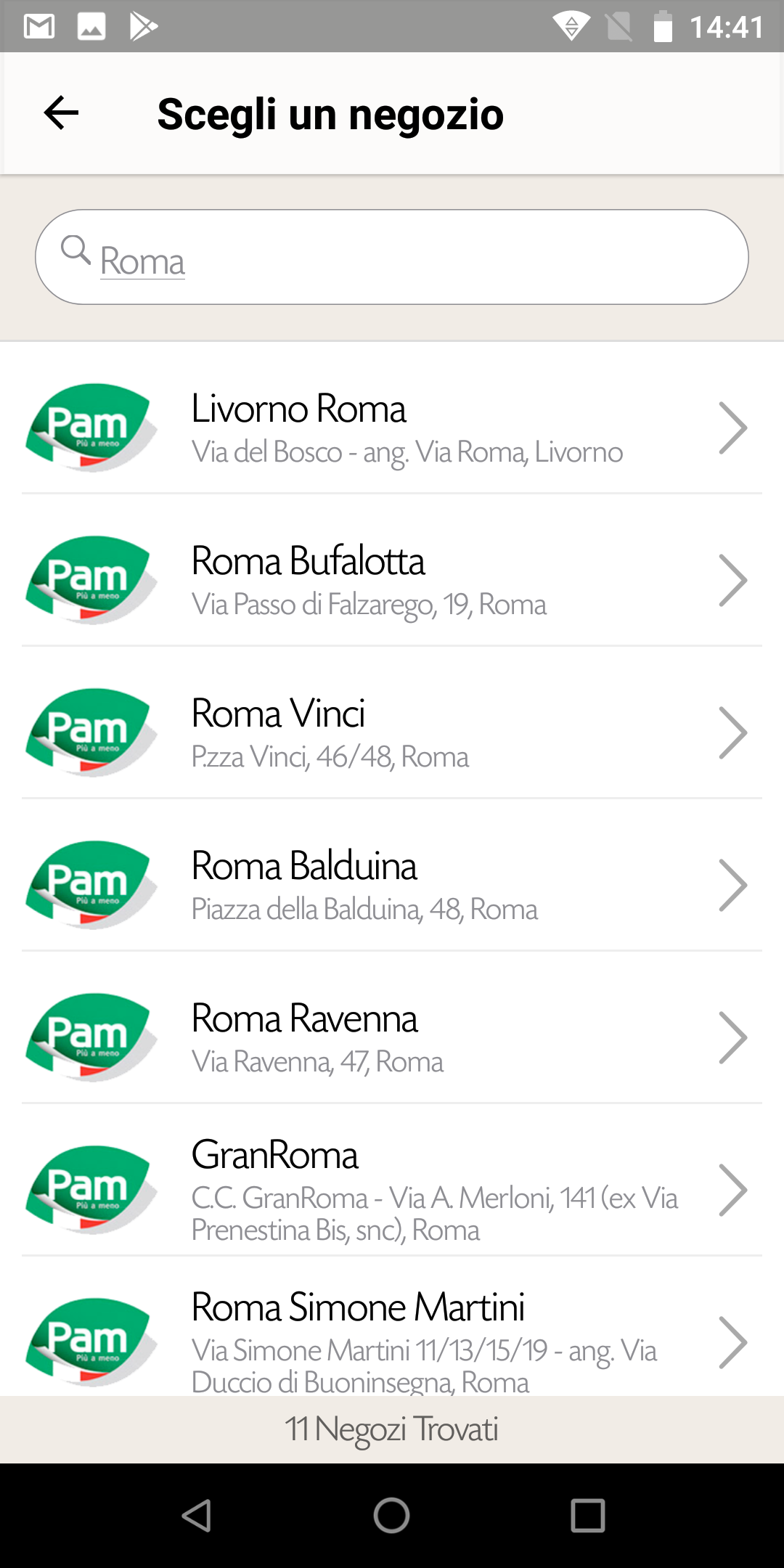784x1568 pixels.
Task: Open the Roma Vinci store
Action: (392, 732)
